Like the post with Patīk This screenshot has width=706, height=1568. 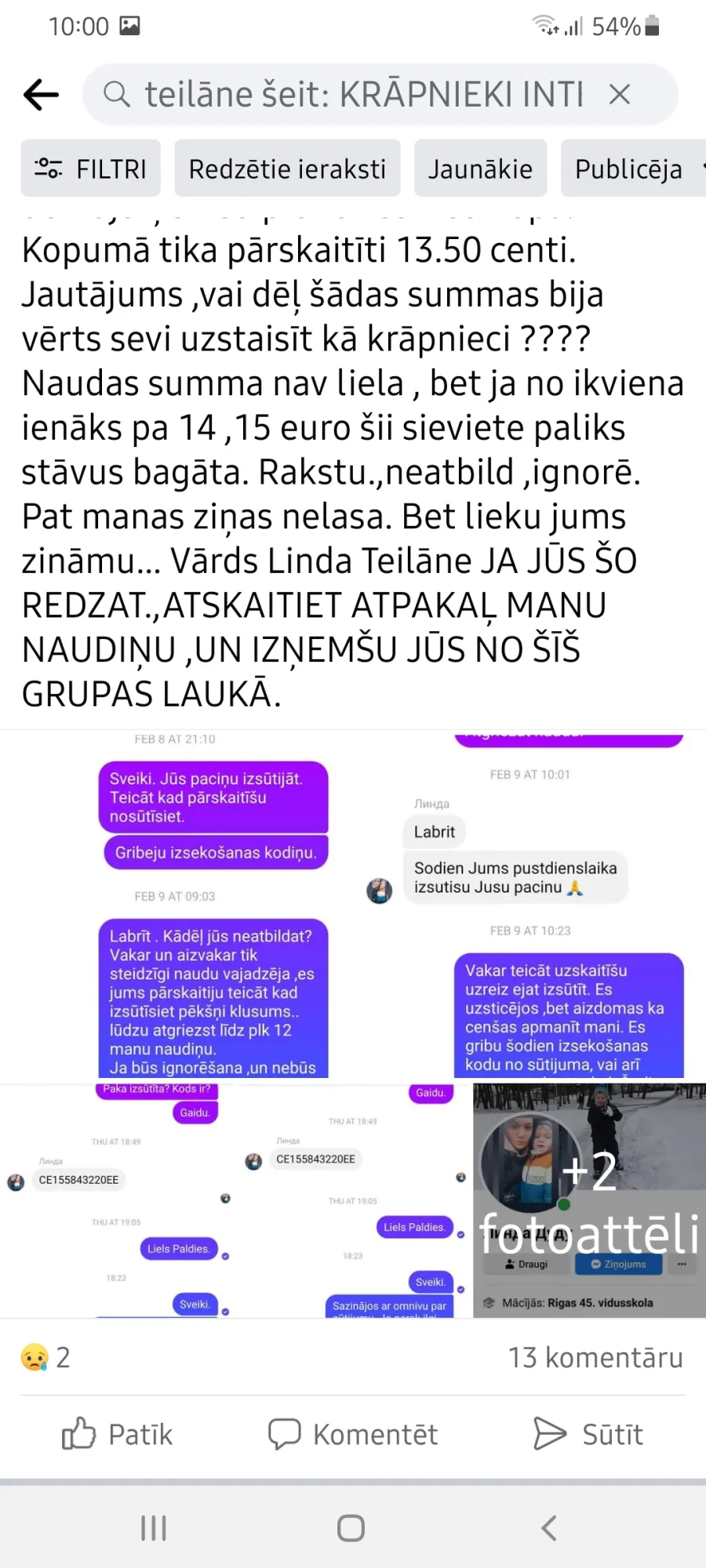[118, 1434]
